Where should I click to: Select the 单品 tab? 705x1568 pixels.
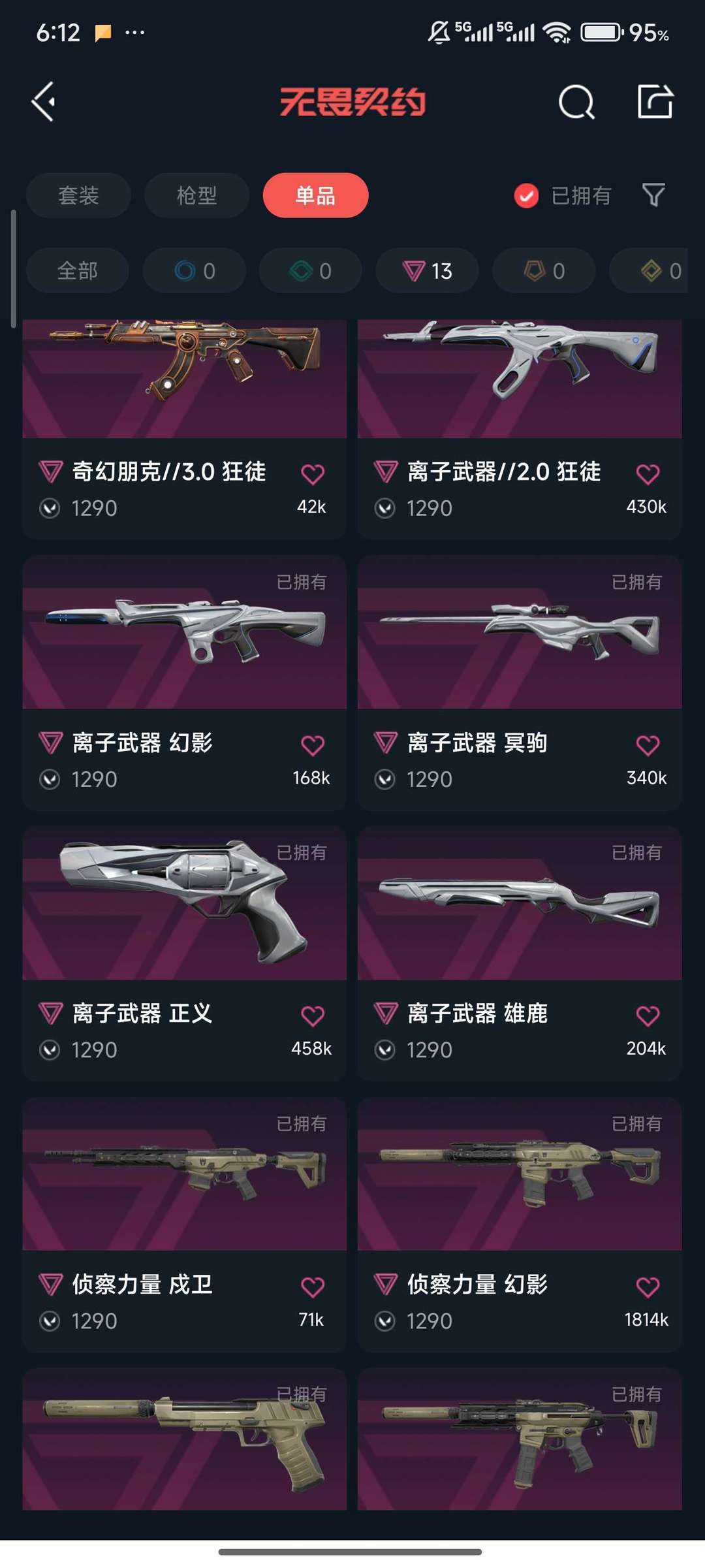315,195
